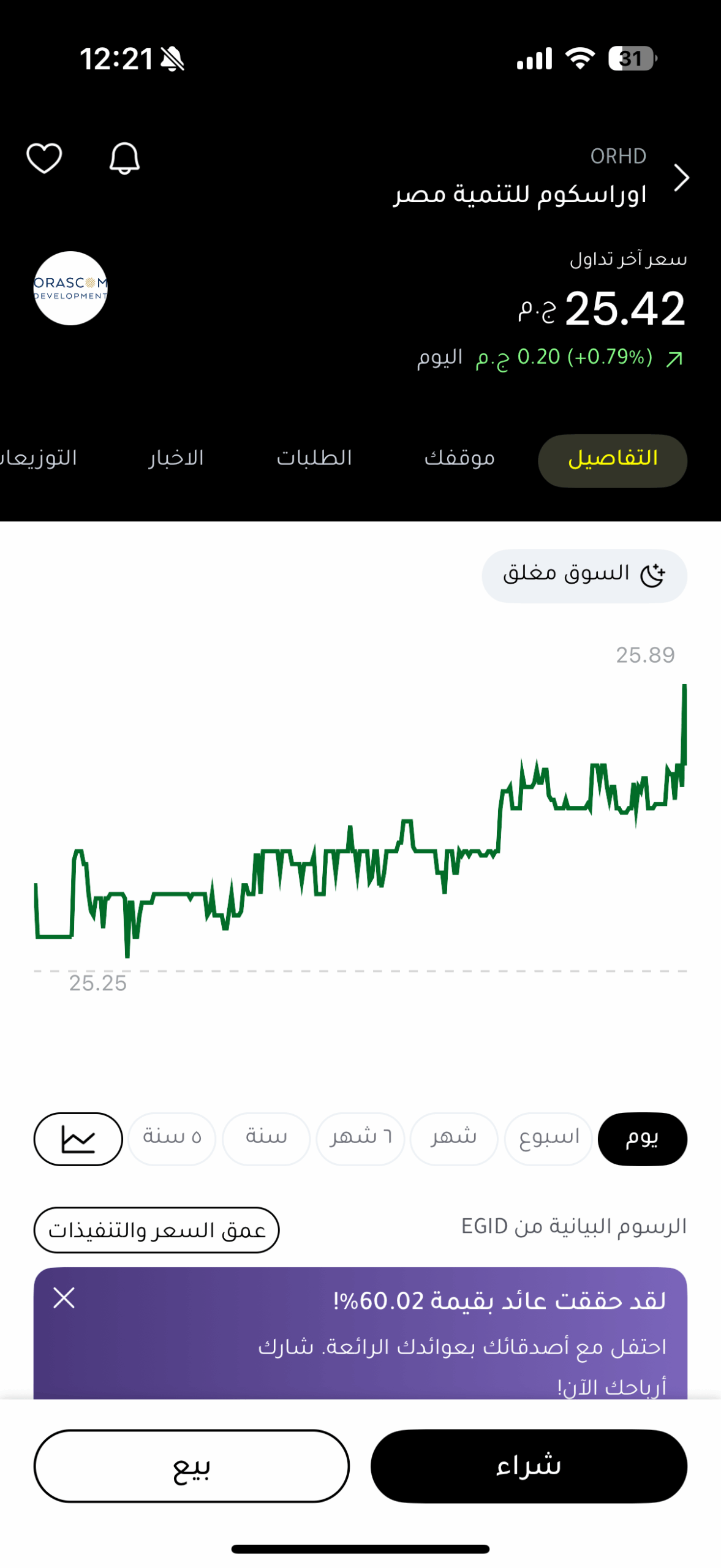Select the يوم chart range
The image size is (721, 1568).
pos(642,1139)
